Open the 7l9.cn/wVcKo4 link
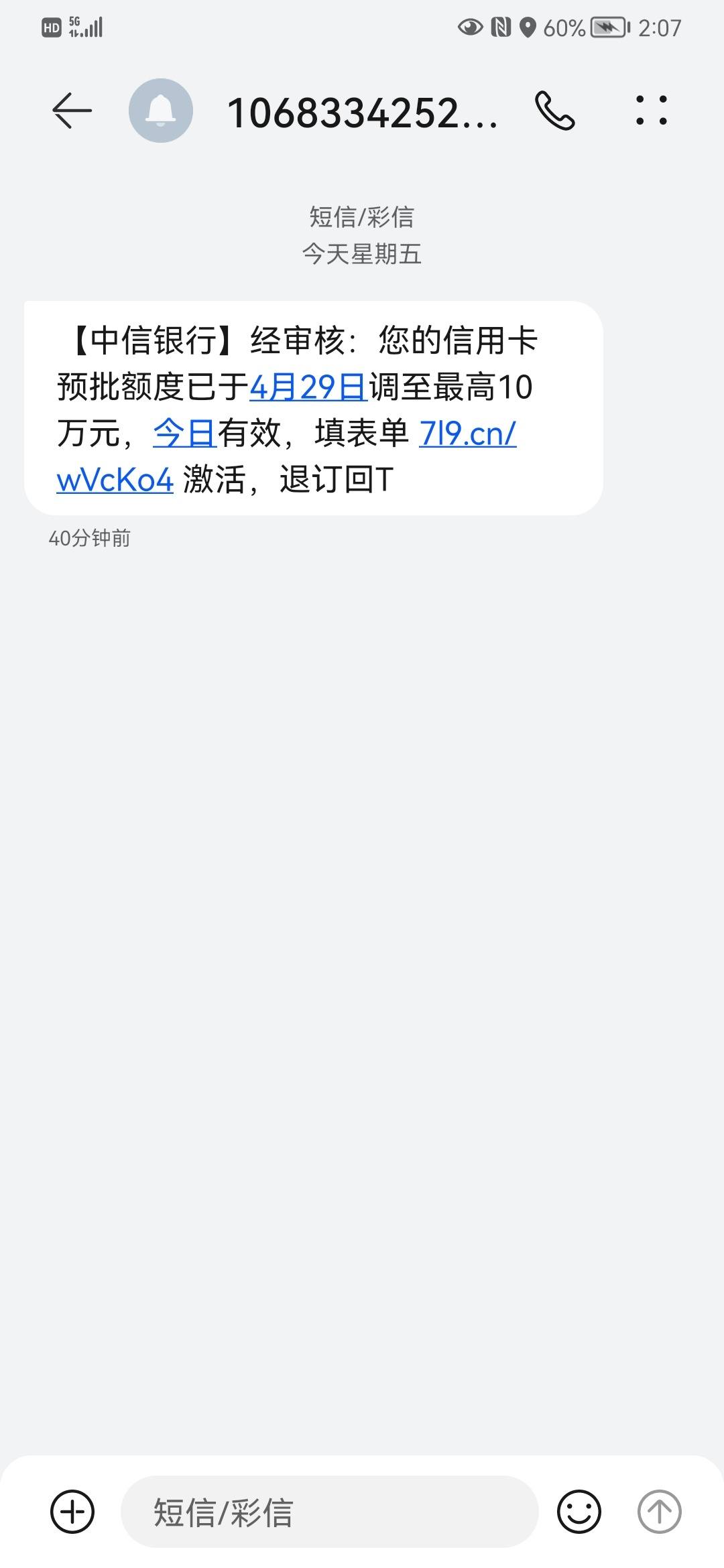This screenshot has width=724, height=1568. click(x=467, y=433)
